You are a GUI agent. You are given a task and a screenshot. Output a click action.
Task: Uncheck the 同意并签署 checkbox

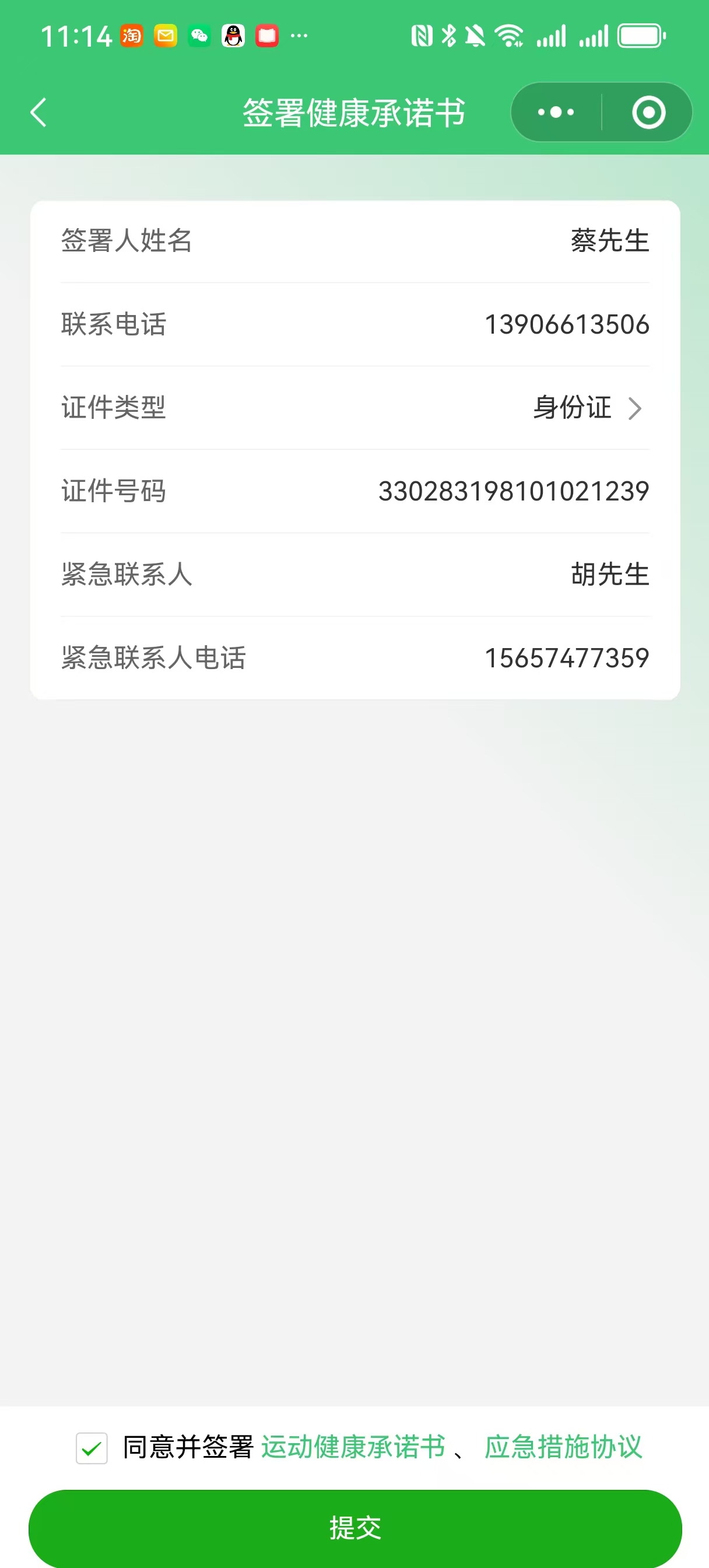(92, 1448)
